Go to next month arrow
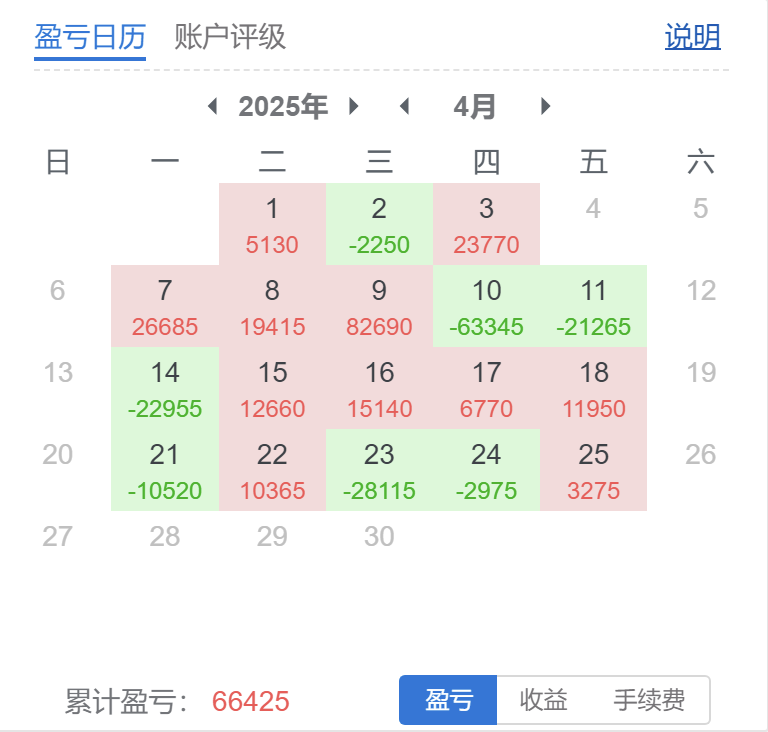Viewport: 768px width, 732px height. pos(545,106)
